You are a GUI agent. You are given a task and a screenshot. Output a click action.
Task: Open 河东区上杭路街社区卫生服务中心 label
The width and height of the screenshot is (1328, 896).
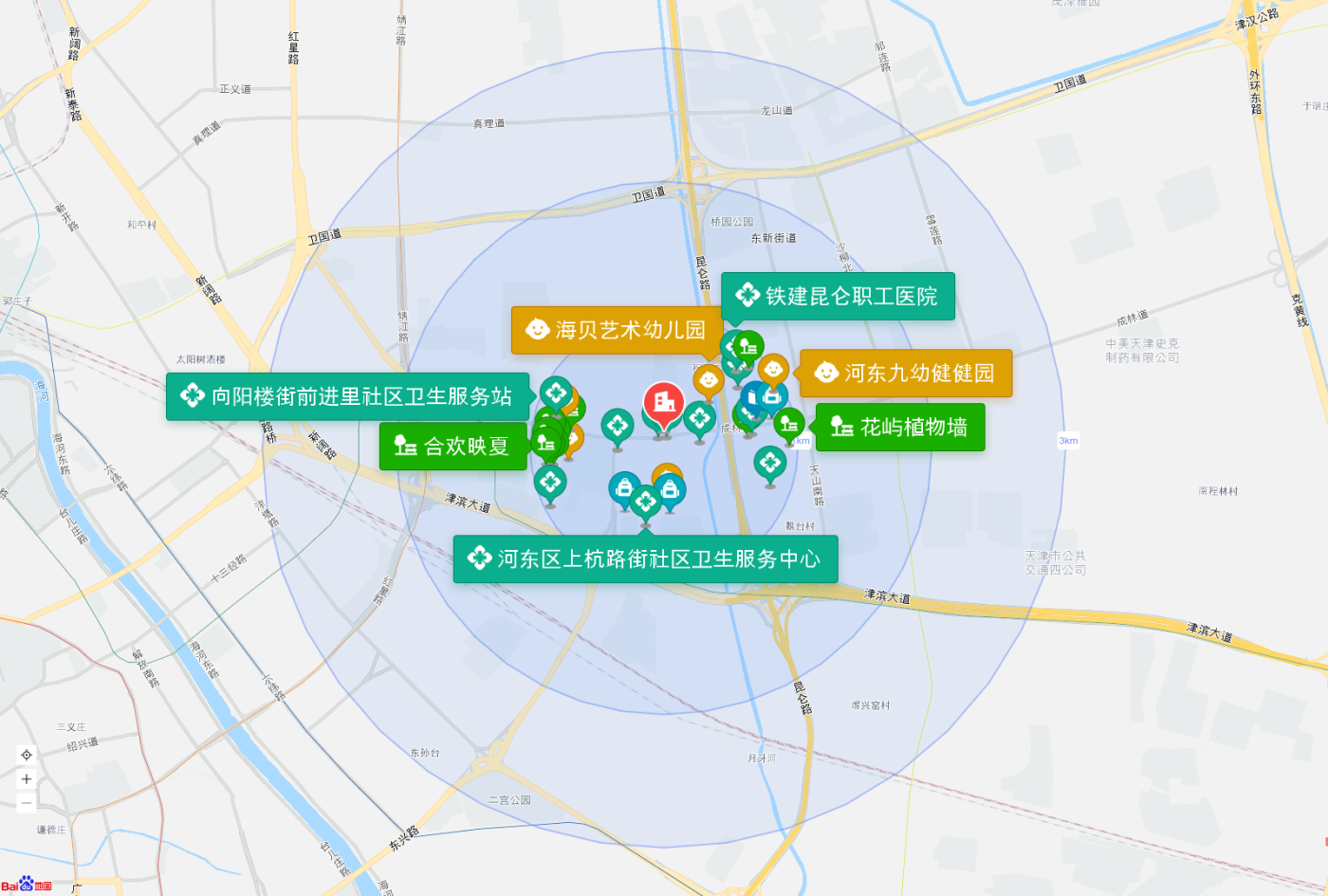645,559
